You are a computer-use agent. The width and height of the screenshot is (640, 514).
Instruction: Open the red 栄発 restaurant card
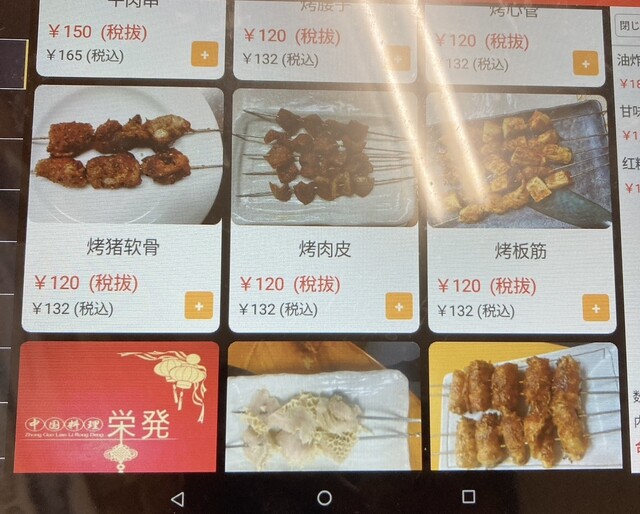118,407
